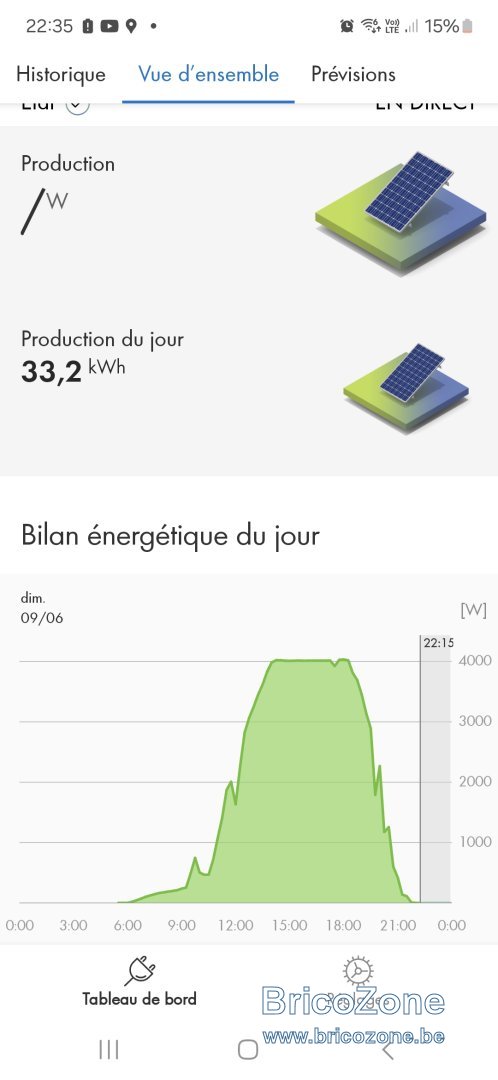
Task: Select the Vue d'ensemble tab
Action: (209, 74)
